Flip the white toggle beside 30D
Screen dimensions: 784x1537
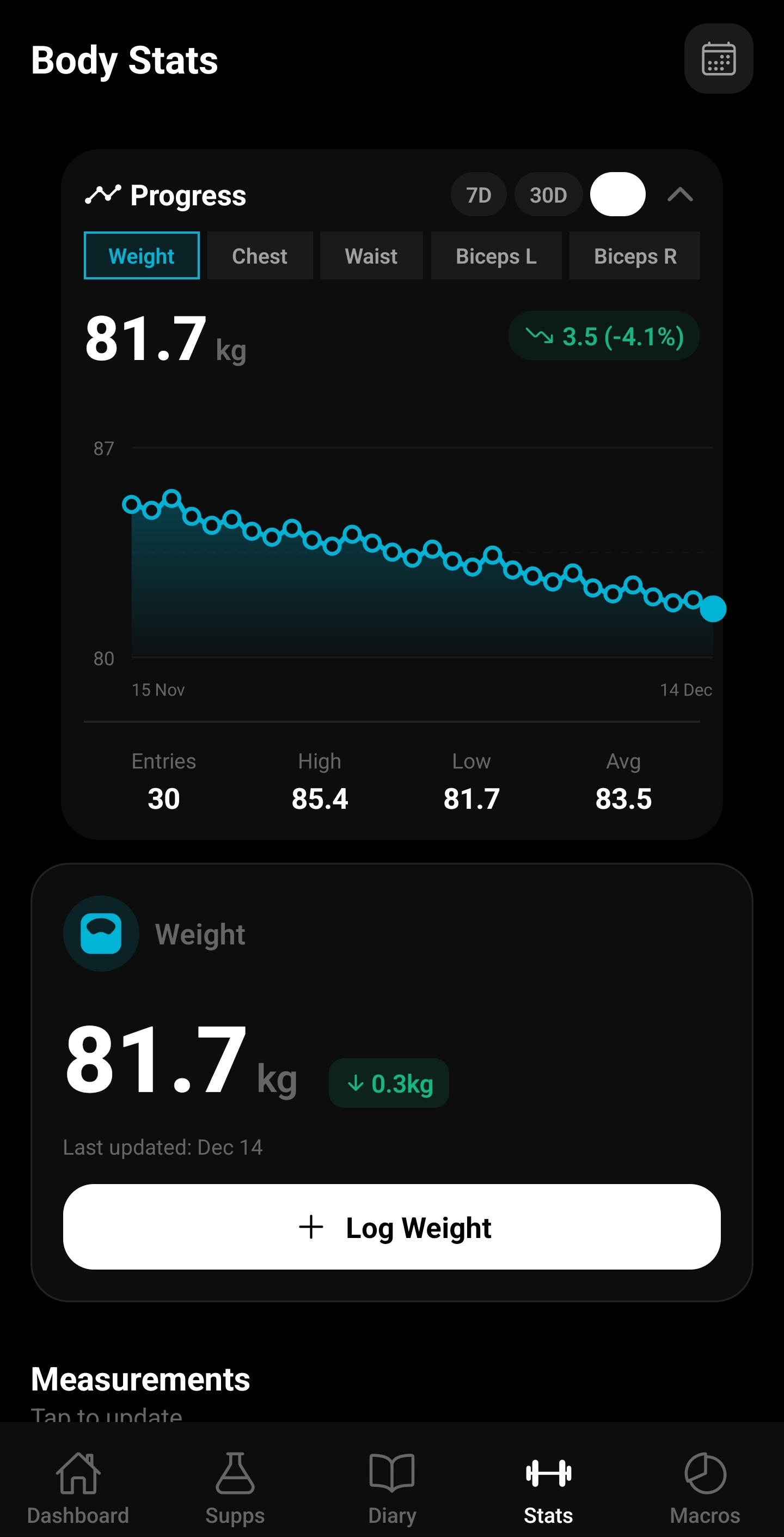coord(617,194)
